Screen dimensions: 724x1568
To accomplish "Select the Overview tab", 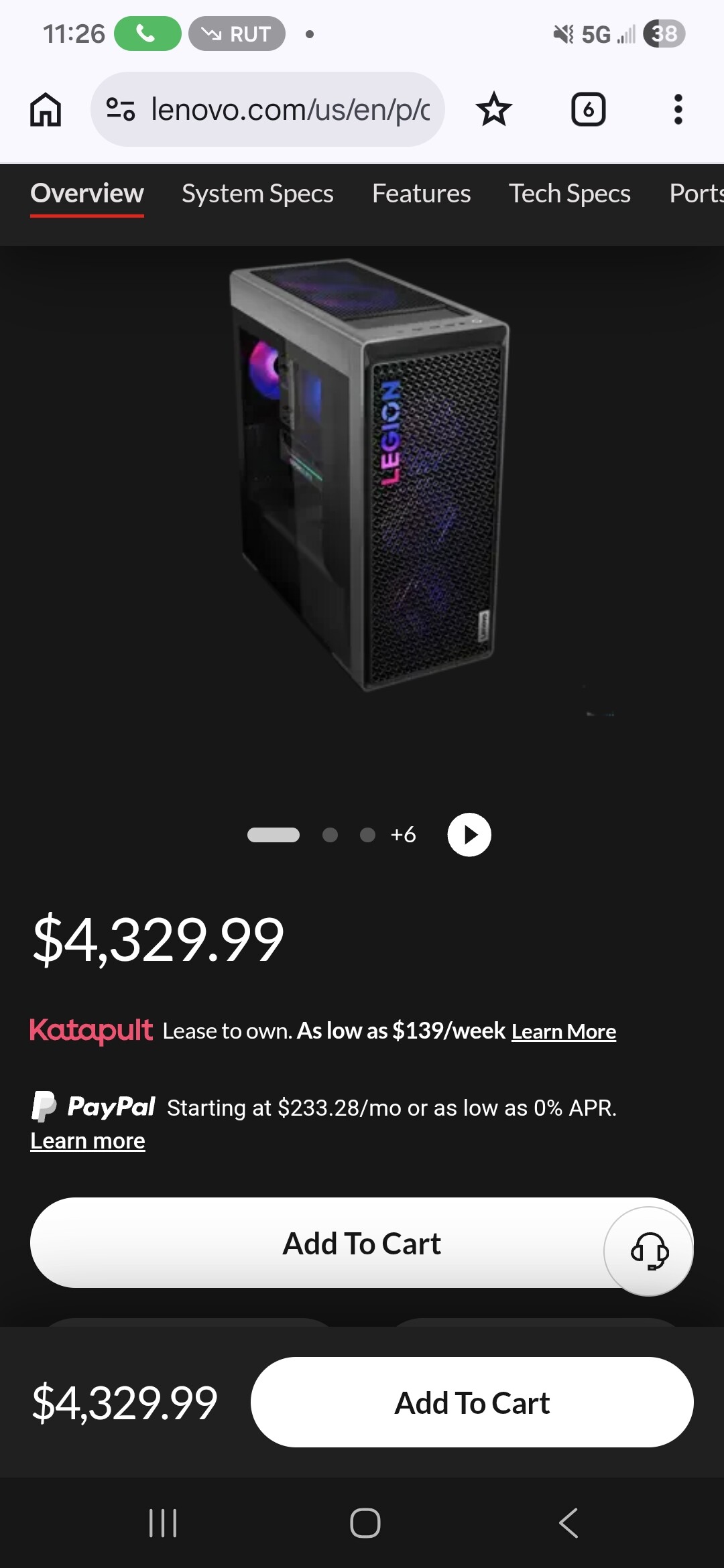I will pyautogui.click(x=87, y=194).
